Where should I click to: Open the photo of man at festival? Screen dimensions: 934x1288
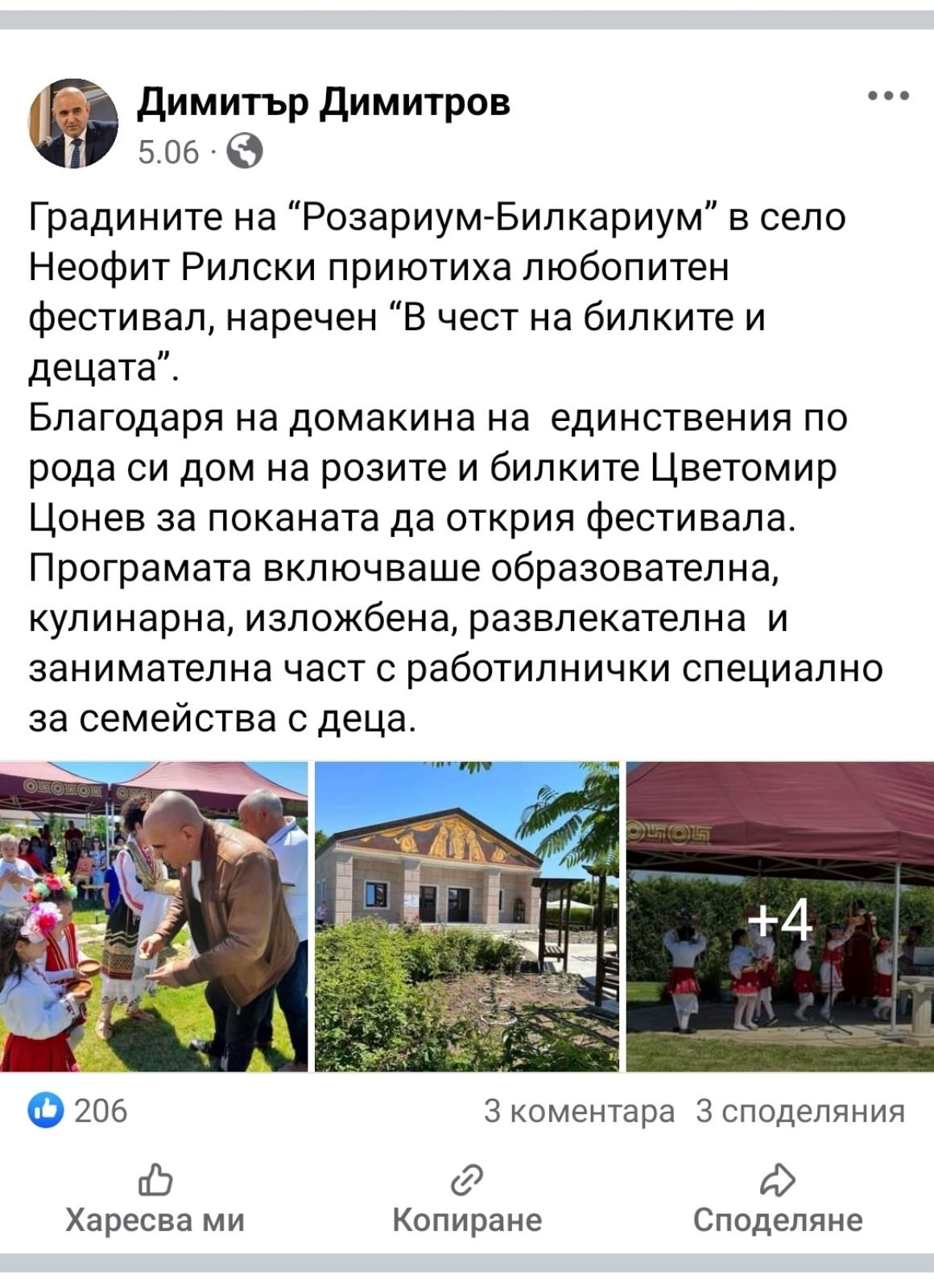[153, 916]
